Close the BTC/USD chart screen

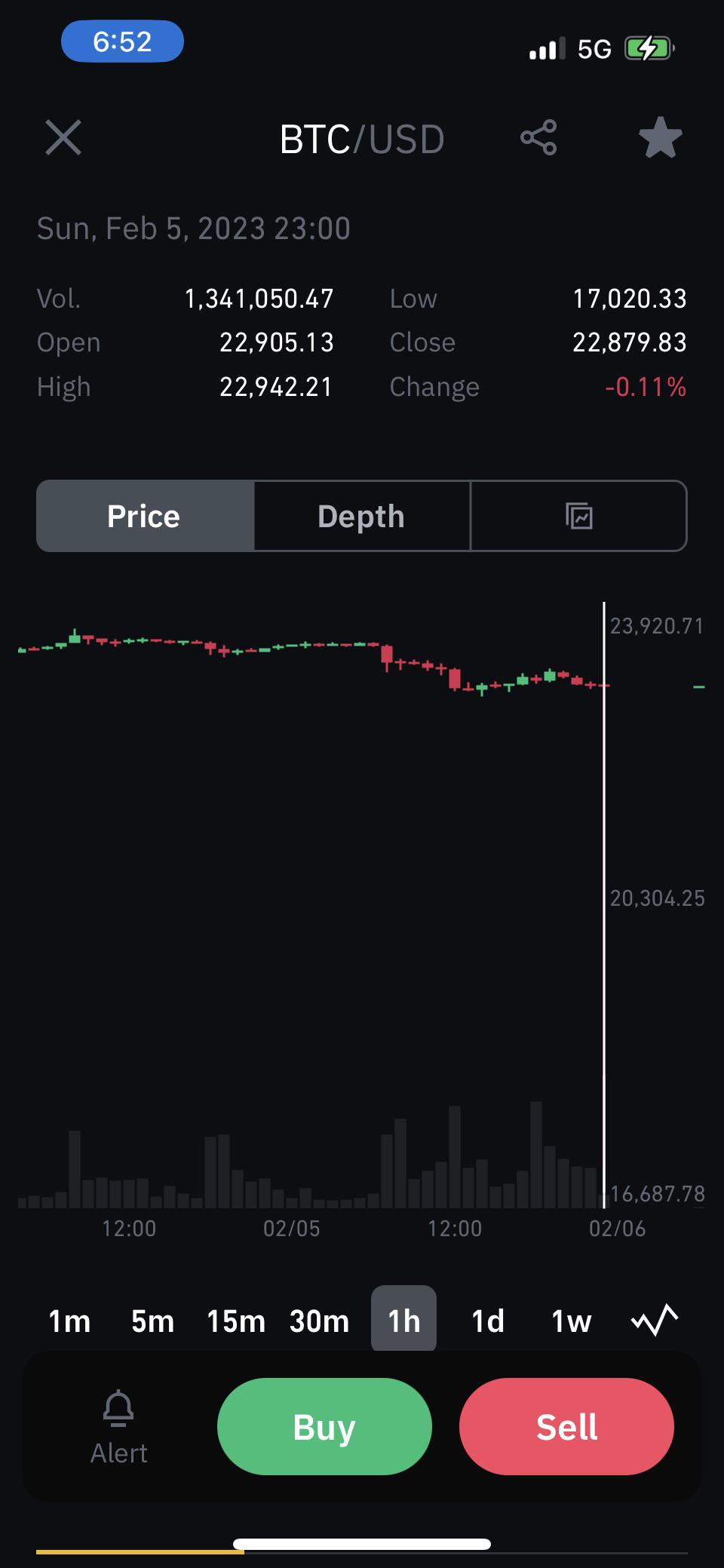click(63, 138)
